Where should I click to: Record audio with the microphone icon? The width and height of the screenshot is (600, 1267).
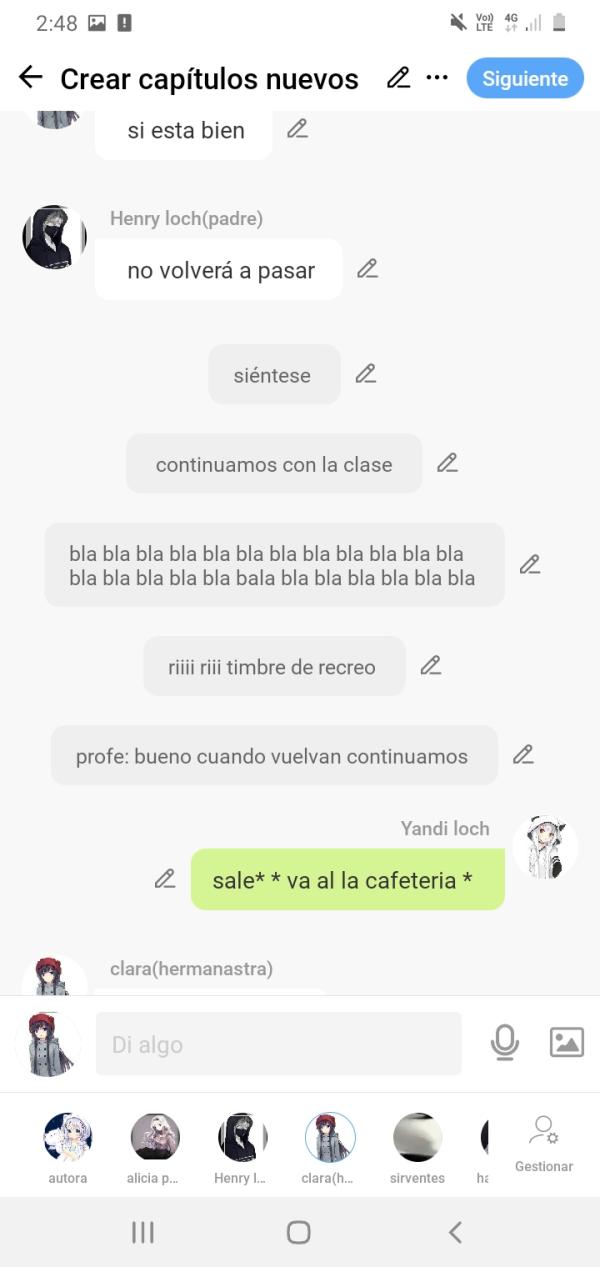point(505,1043)
